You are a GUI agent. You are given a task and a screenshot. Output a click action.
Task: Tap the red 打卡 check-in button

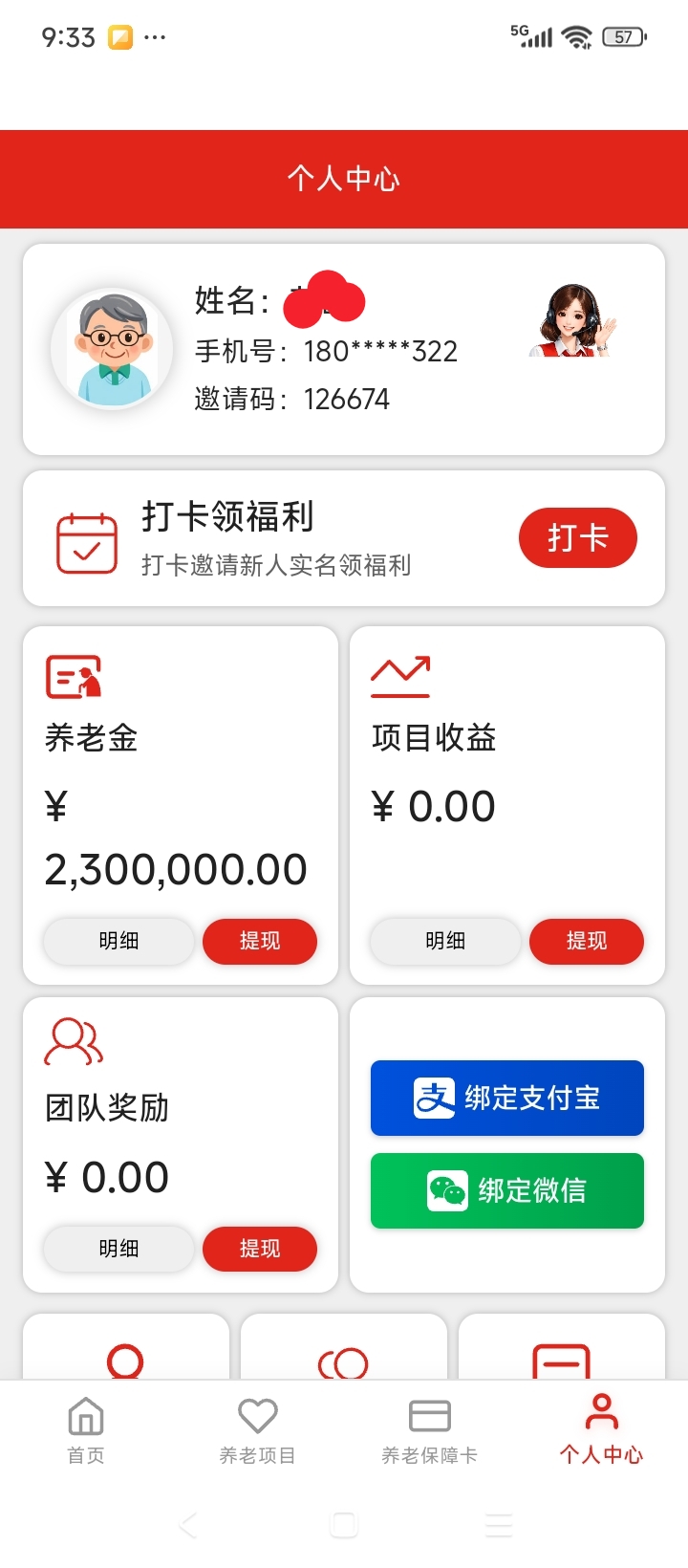click(577, 537)
